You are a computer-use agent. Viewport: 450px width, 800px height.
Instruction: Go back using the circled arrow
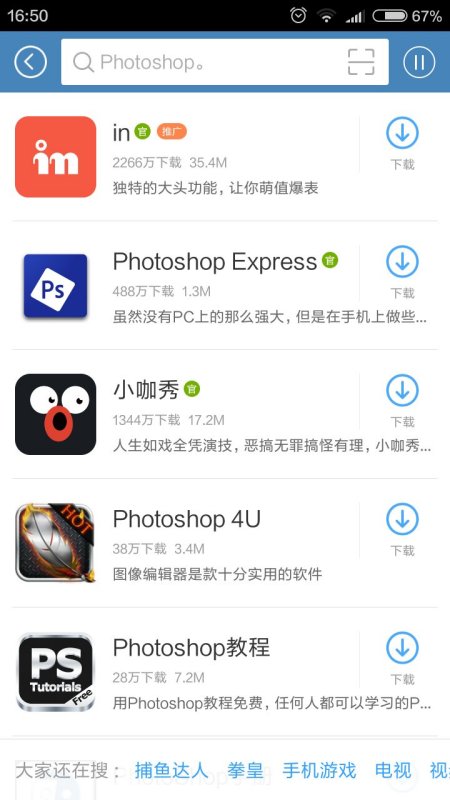coord(30,62)
